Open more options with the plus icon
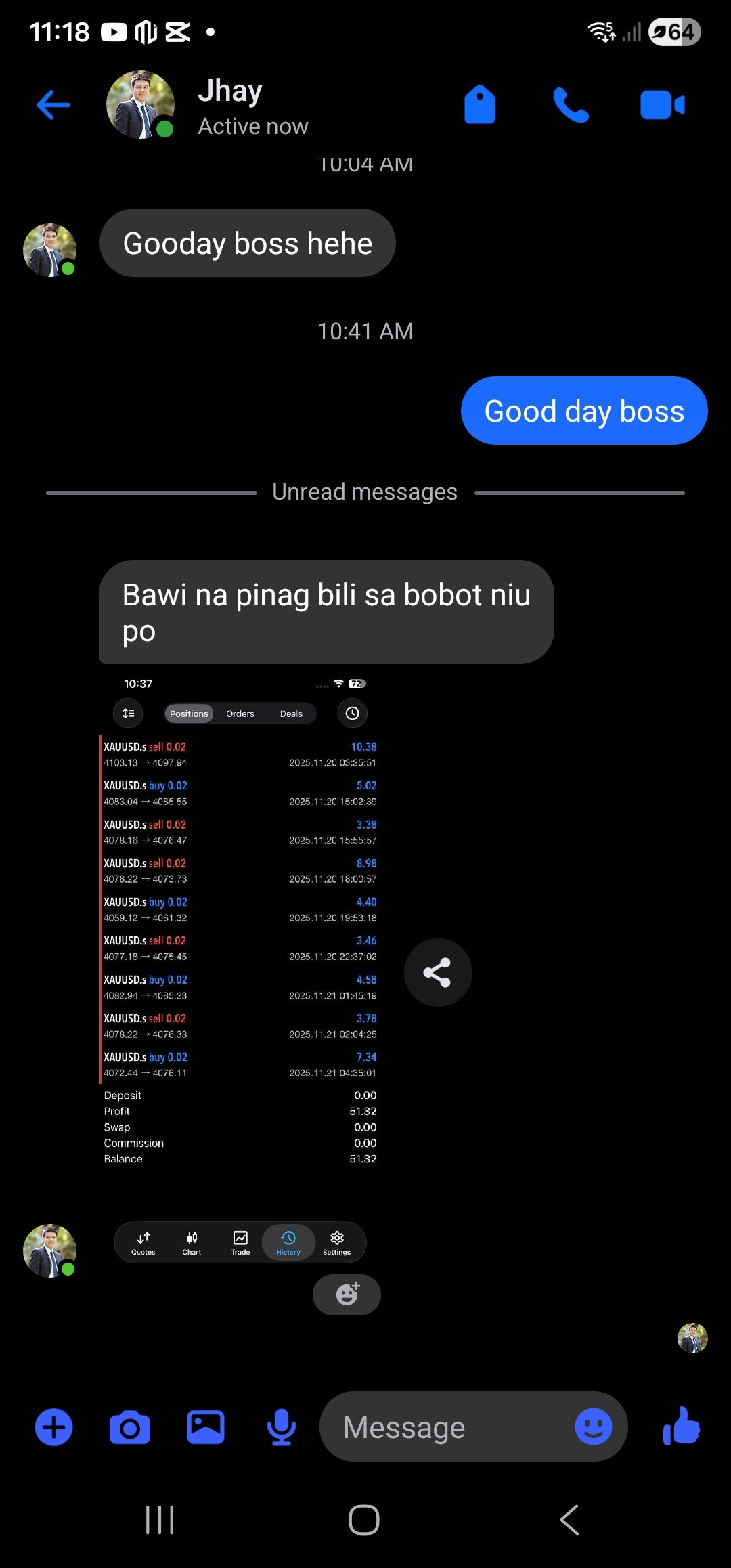 point(53,1427)
